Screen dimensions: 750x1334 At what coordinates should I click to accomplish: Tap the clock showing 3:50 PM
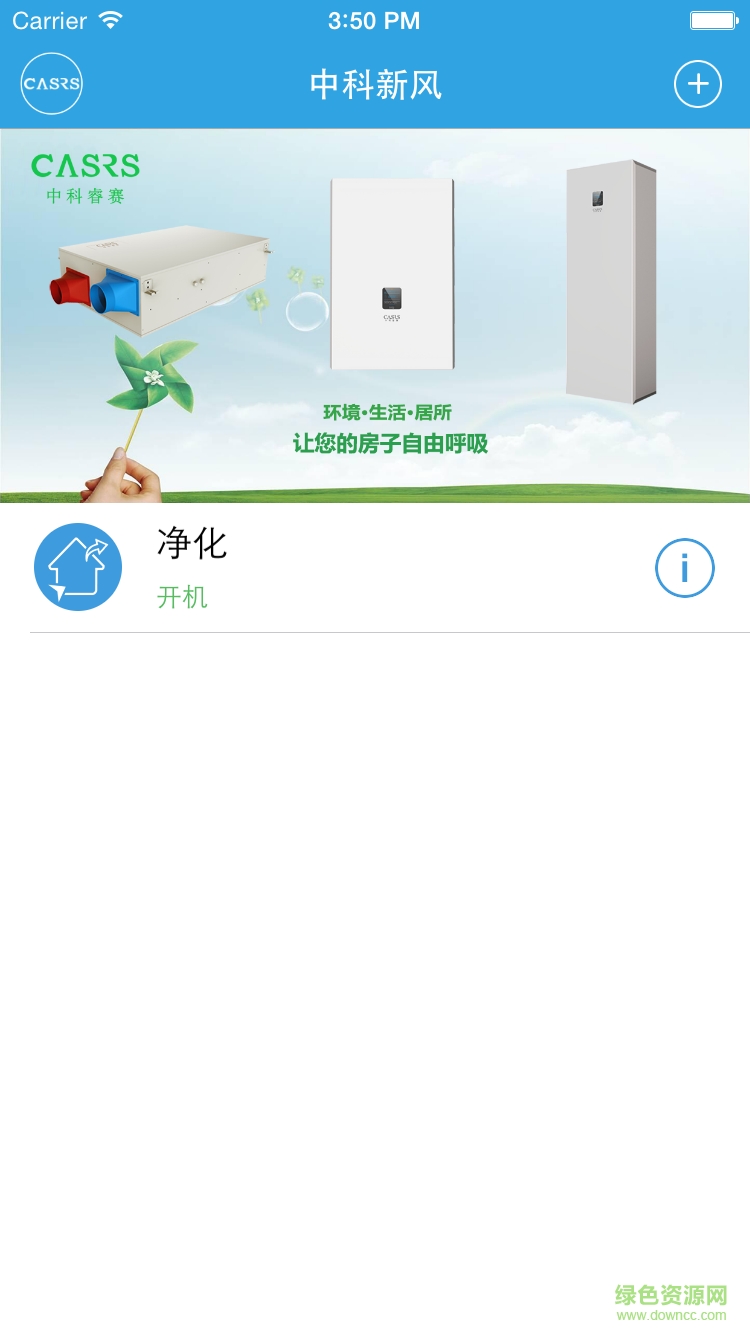pos(374,19)
